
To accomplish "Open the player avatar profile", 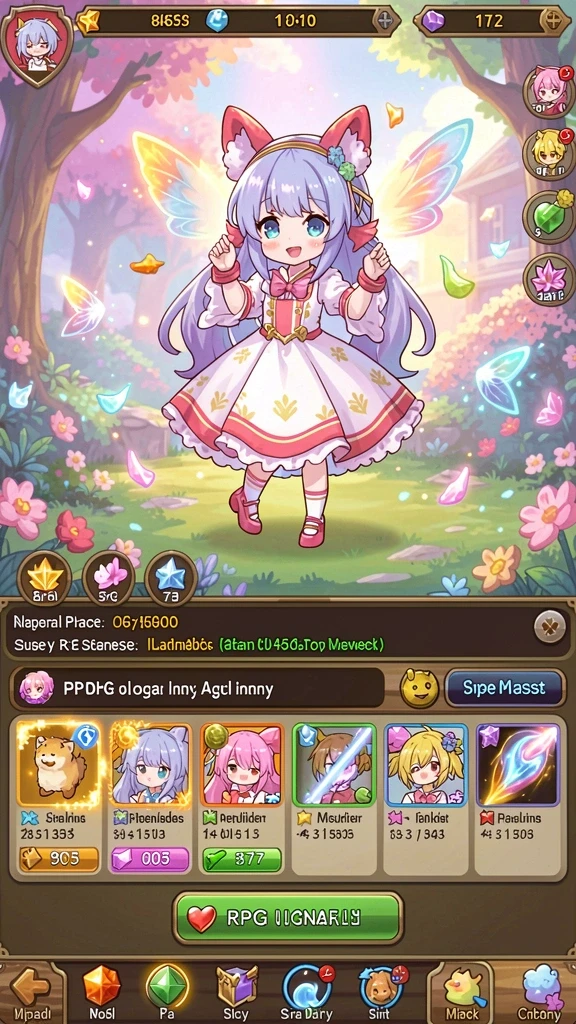I will [37, 44].
